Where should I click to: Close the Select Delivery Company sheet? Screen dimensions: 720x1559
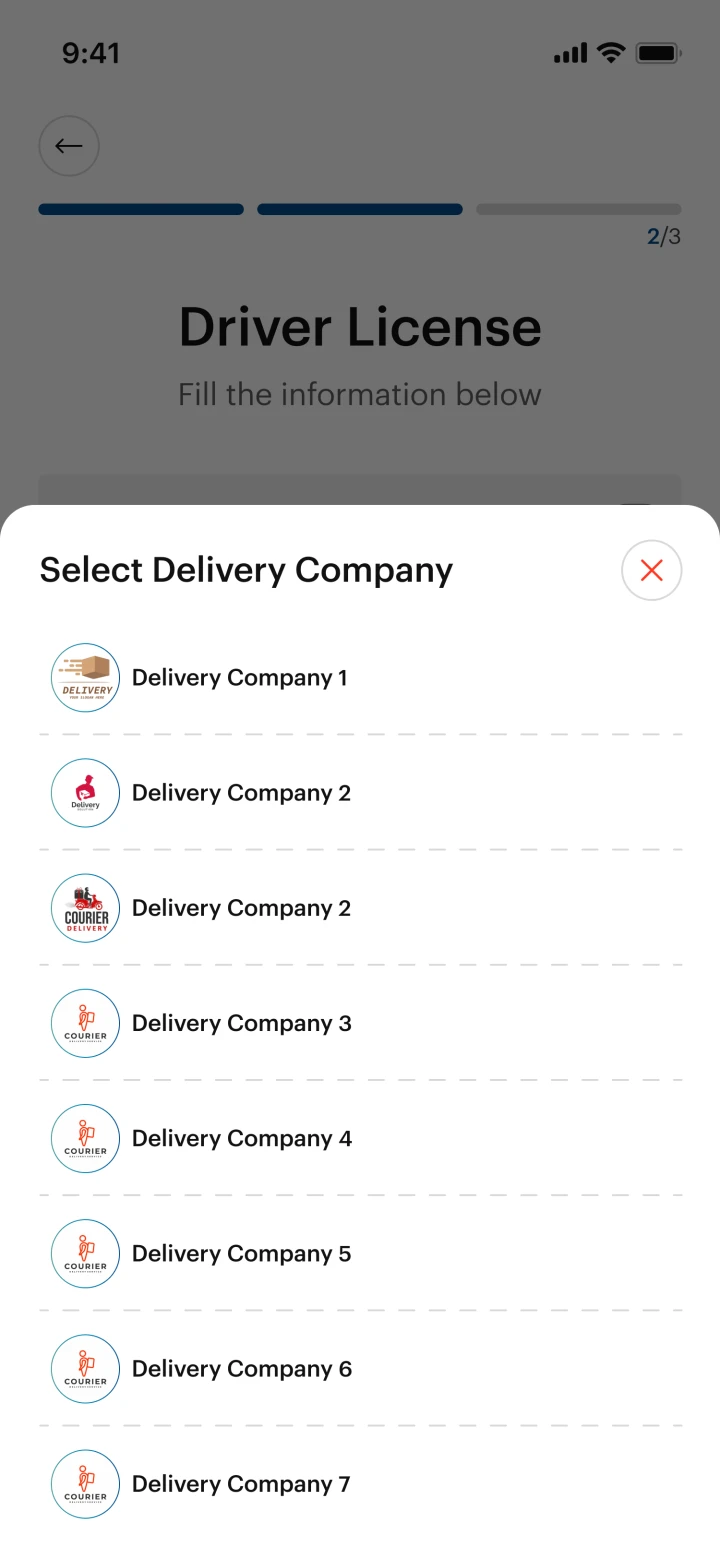pyautogui.click(x=651, y=570)
